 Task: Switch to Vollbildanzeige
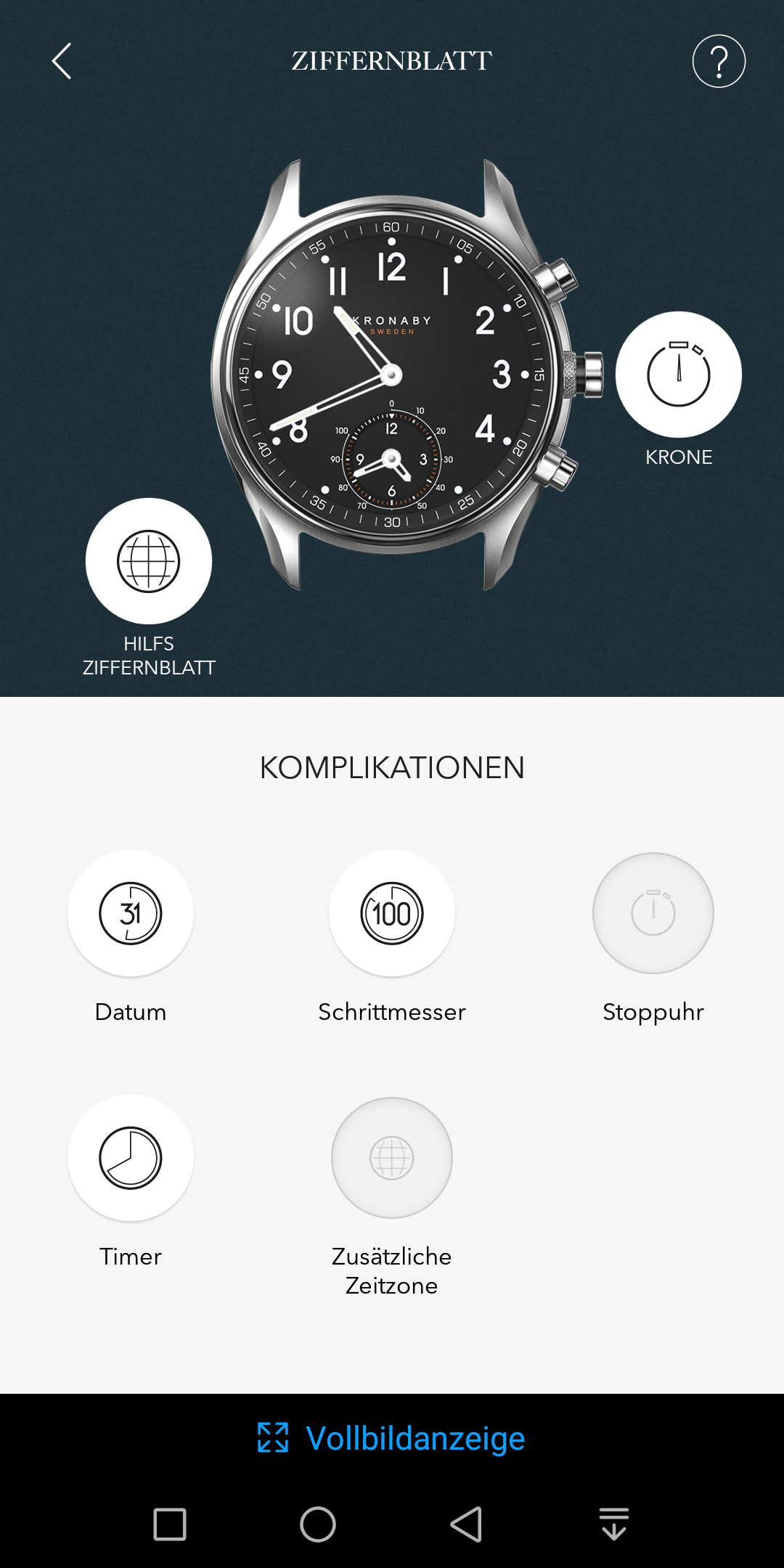(392, 1438)
